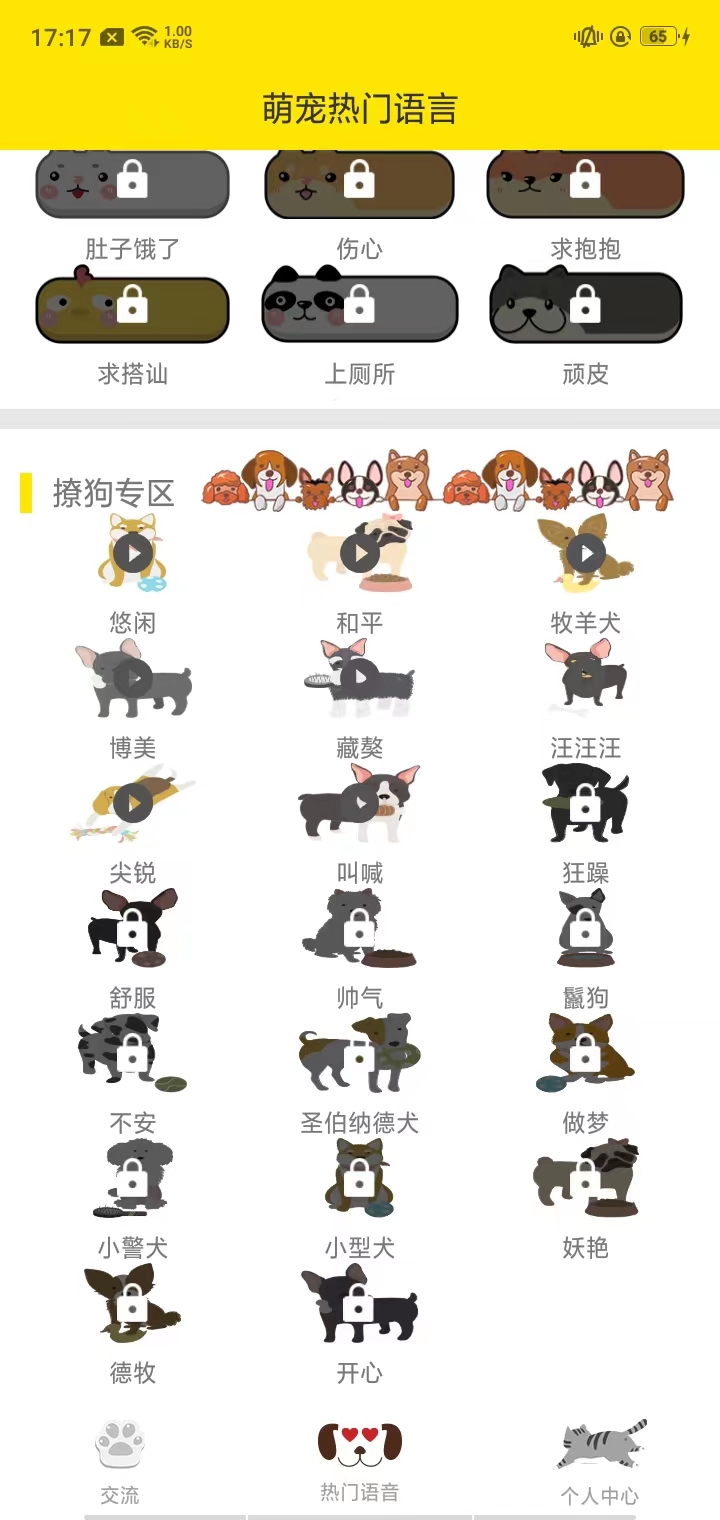The width and height of the screenshot is (720, 1520).
Task: Play the 汪汪汪 dog sound
Action: click(x=586, y=678)
